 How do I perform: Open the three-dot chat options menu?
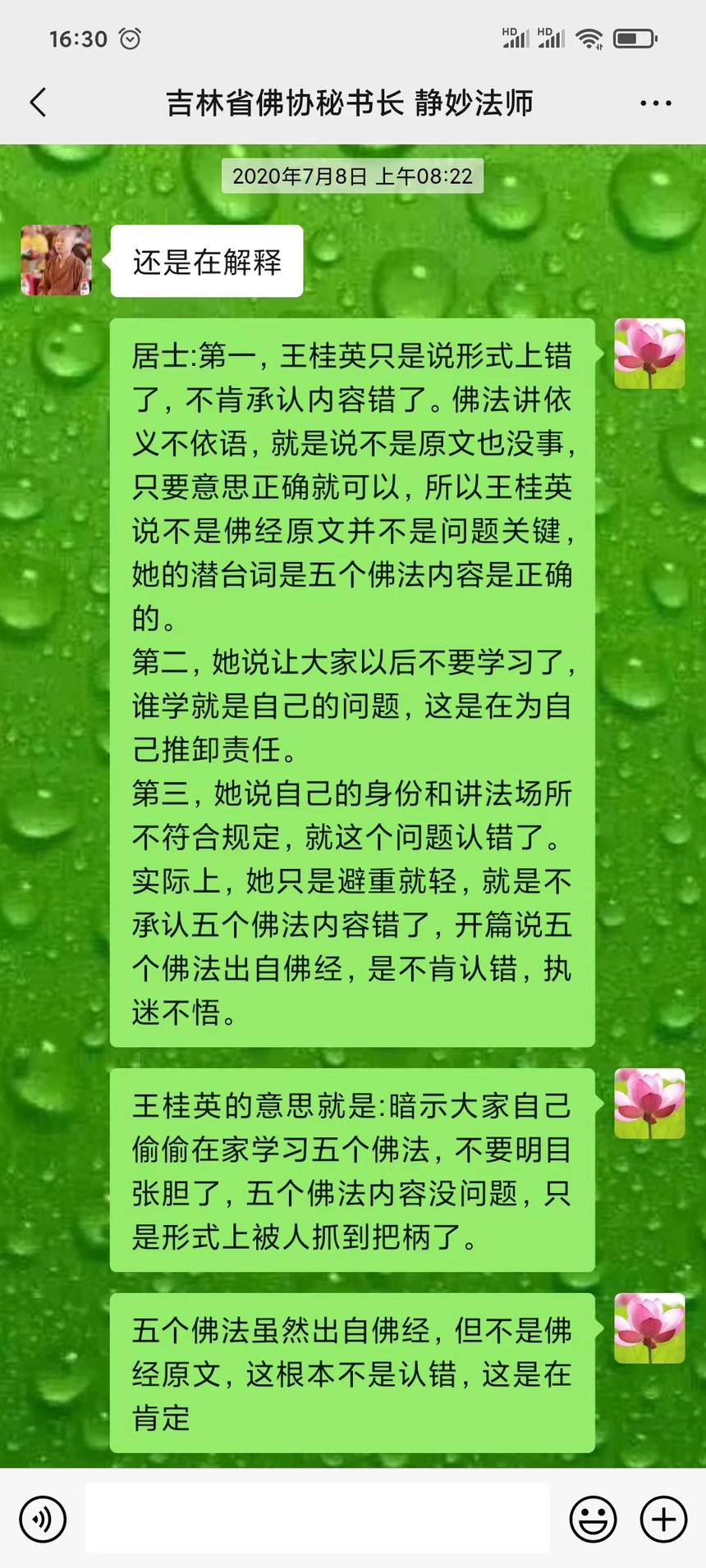[x=655, y=103]
